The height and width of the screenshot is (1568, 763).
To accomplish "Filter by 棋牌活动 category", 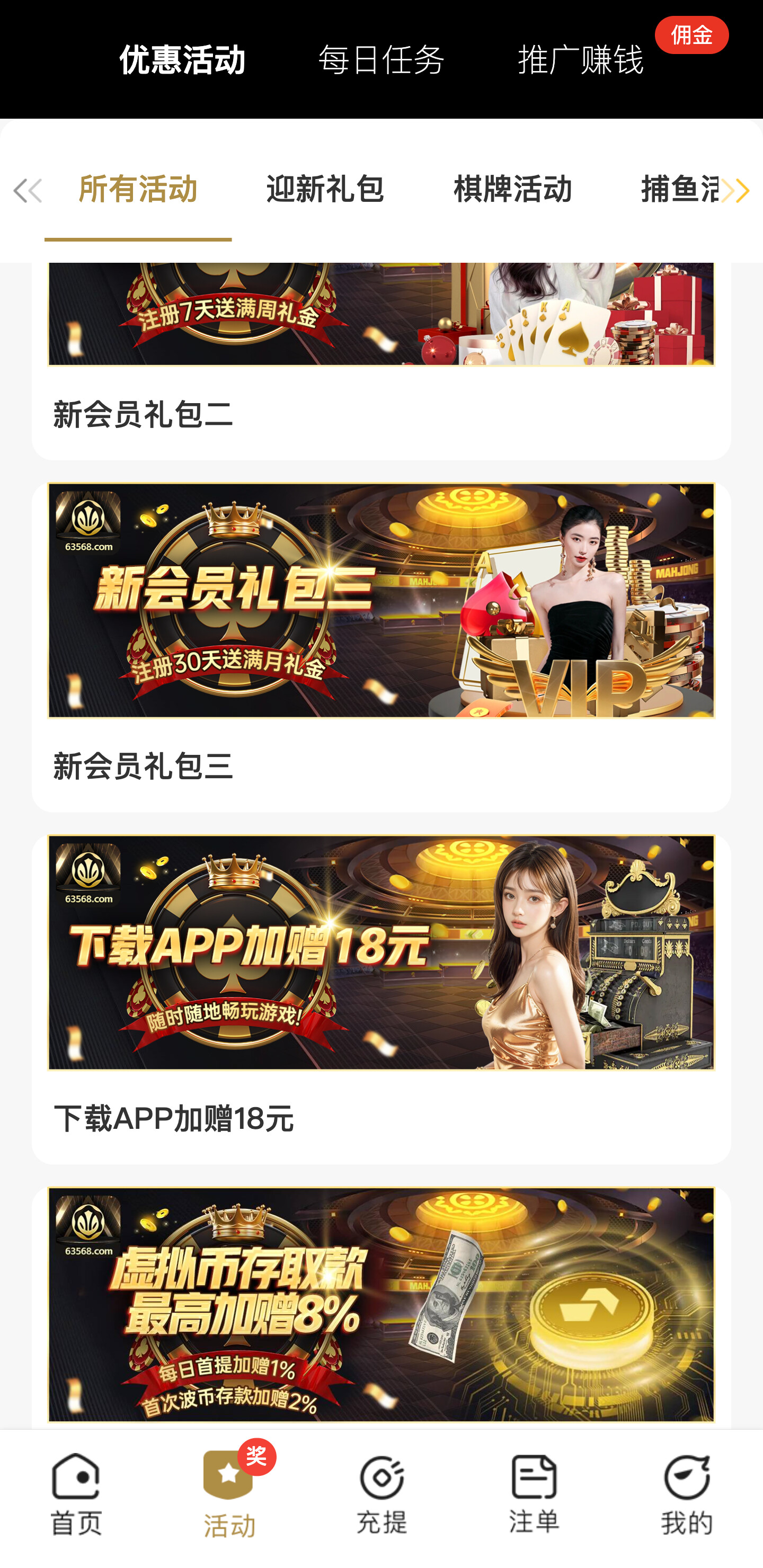I will point(512,190).
